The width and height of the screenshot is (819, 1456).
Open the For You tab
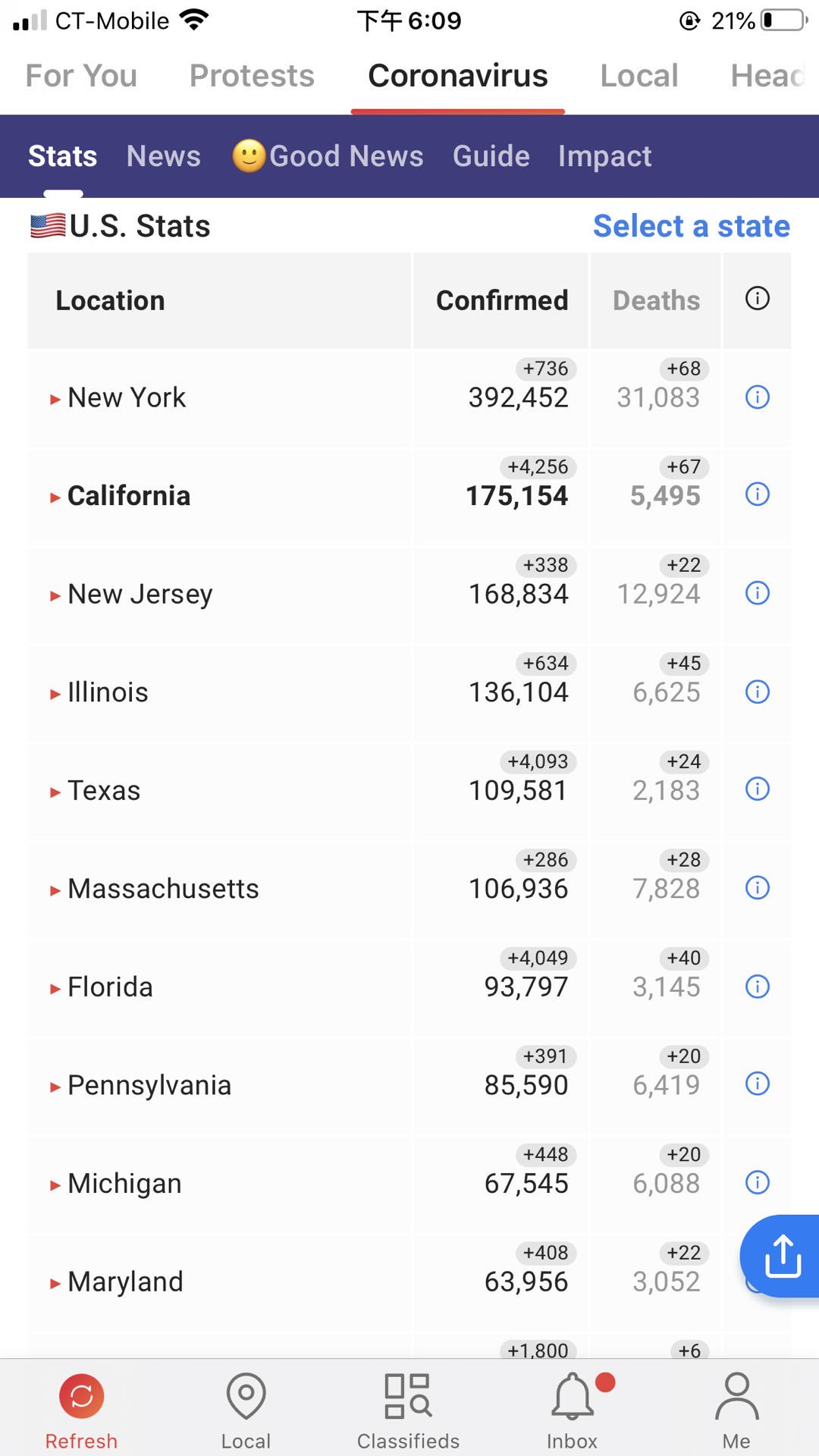tap(81, 76)
